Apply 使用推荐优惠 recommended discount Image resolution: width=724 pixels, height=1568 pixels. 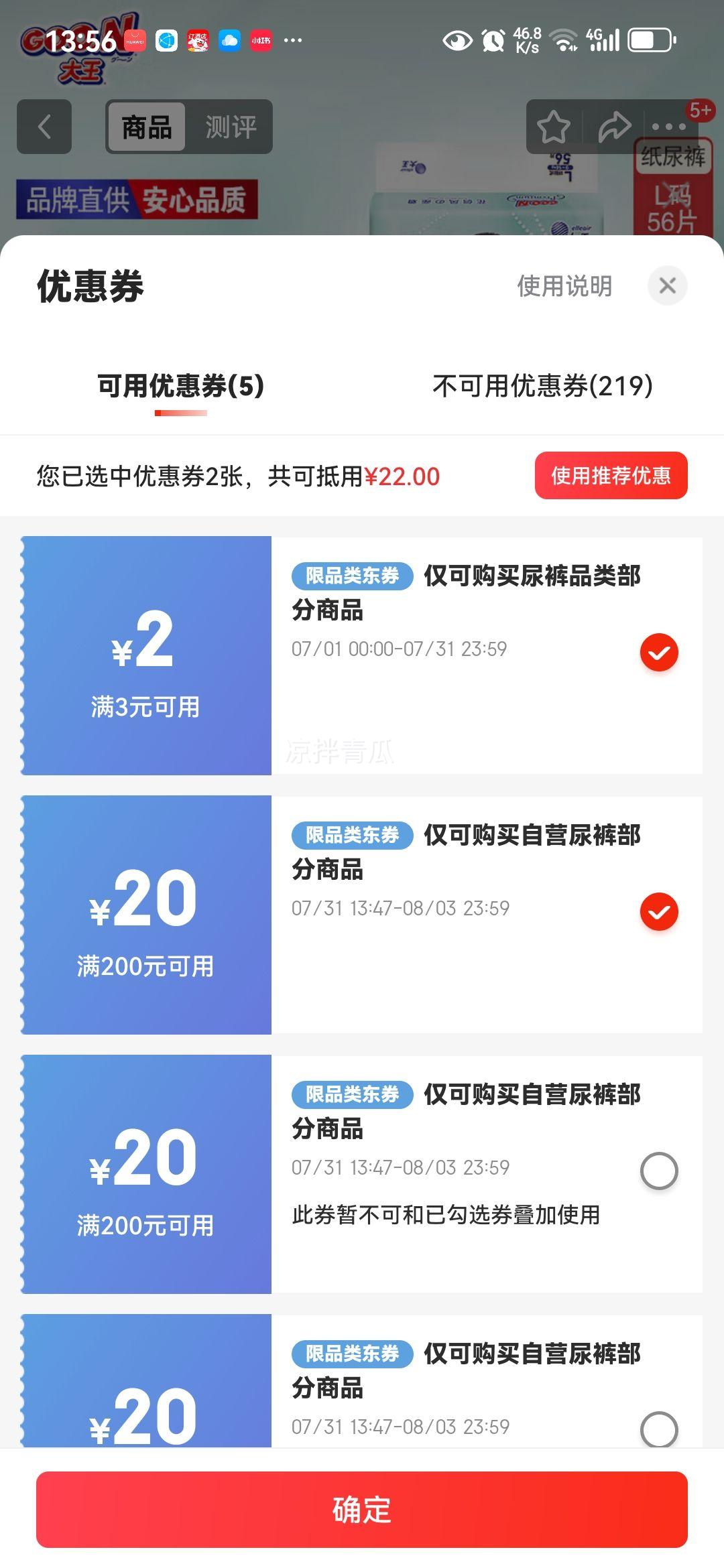click(x=611, y=476)
